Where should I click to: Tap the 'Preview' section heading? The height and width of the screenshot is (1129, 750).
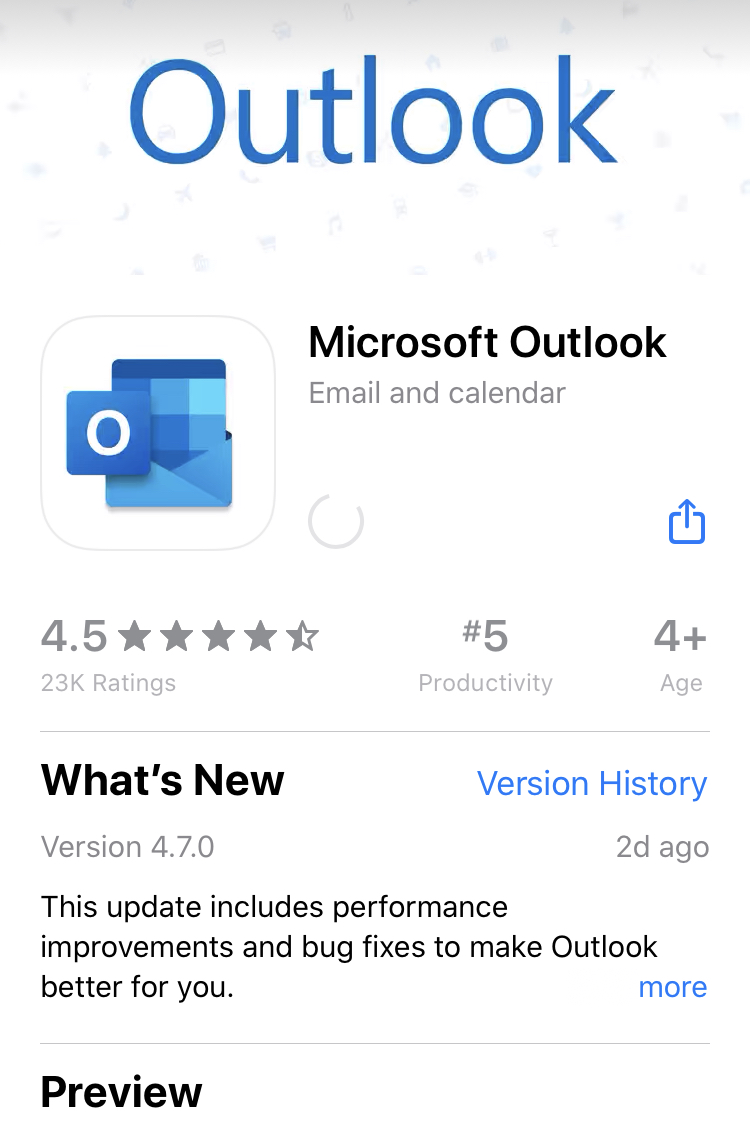120,1093
